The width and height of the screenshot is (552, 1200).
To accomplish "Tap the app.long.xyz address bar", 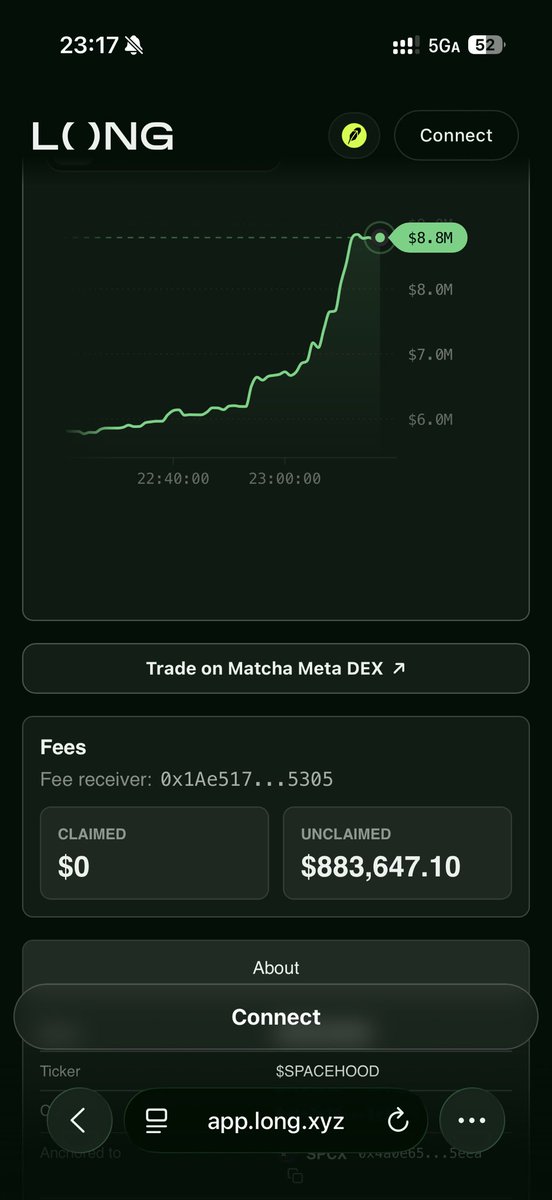I will click(276, 1121).
